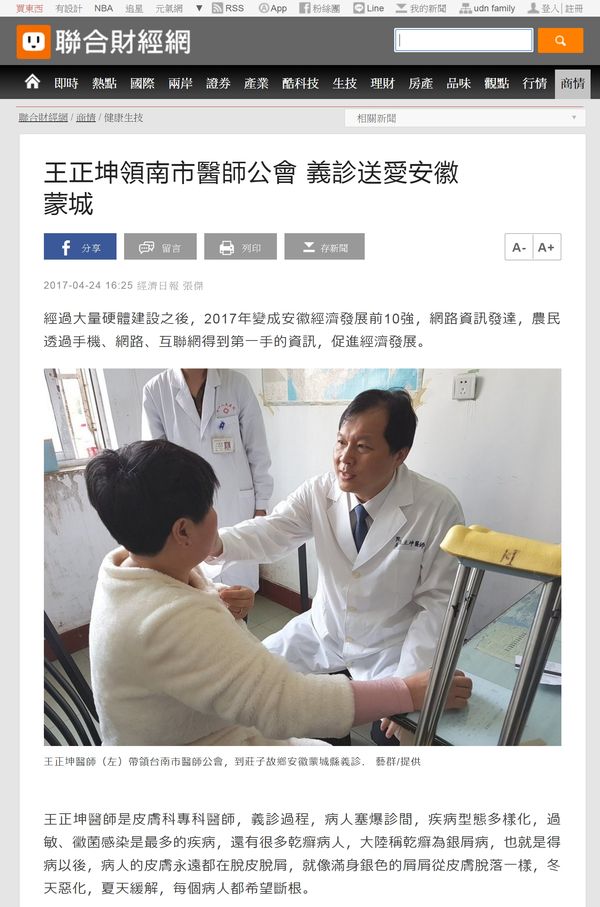The width and height of the screenshot is (600, 907).
Task: Tap the orange search button
Action: pyautogui.click(x=560, y=40)
